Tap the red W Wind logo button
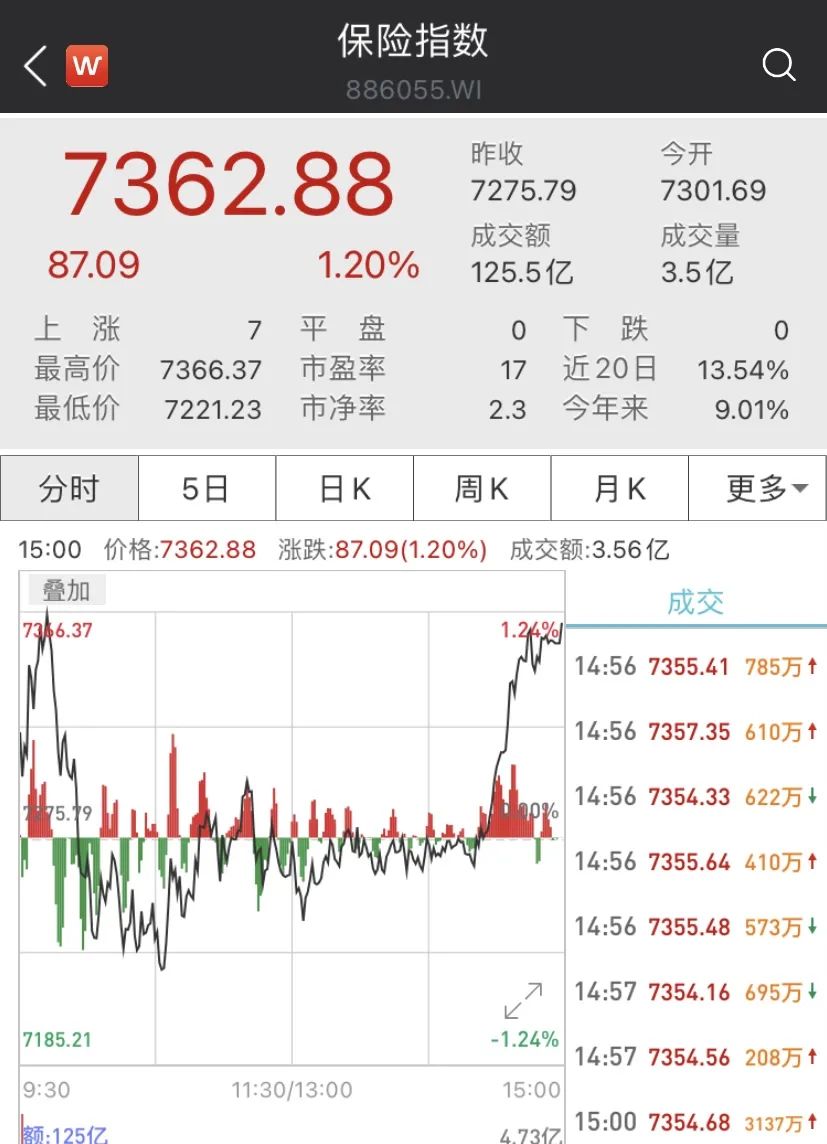 [x=87, y=67]
